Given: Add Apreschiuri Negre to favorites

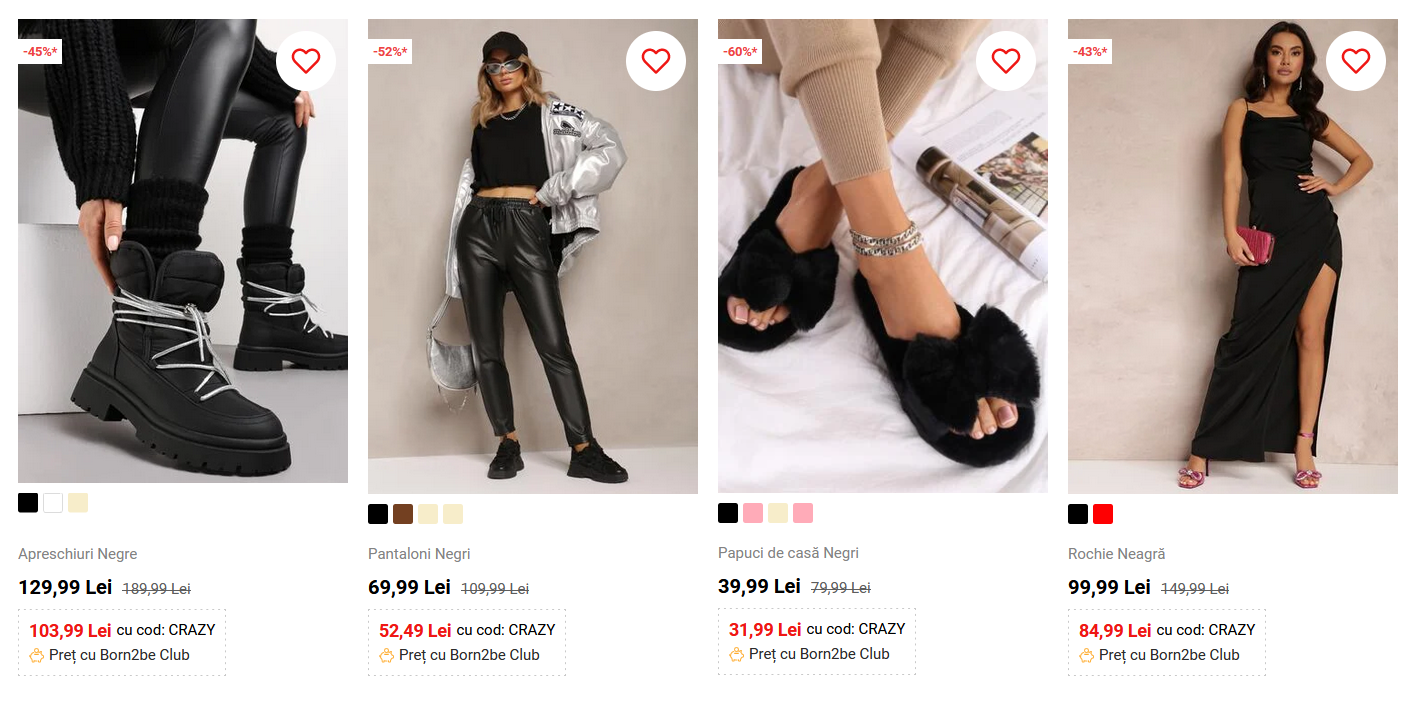Looking at the screenshot, I should (x=306, y=61).
